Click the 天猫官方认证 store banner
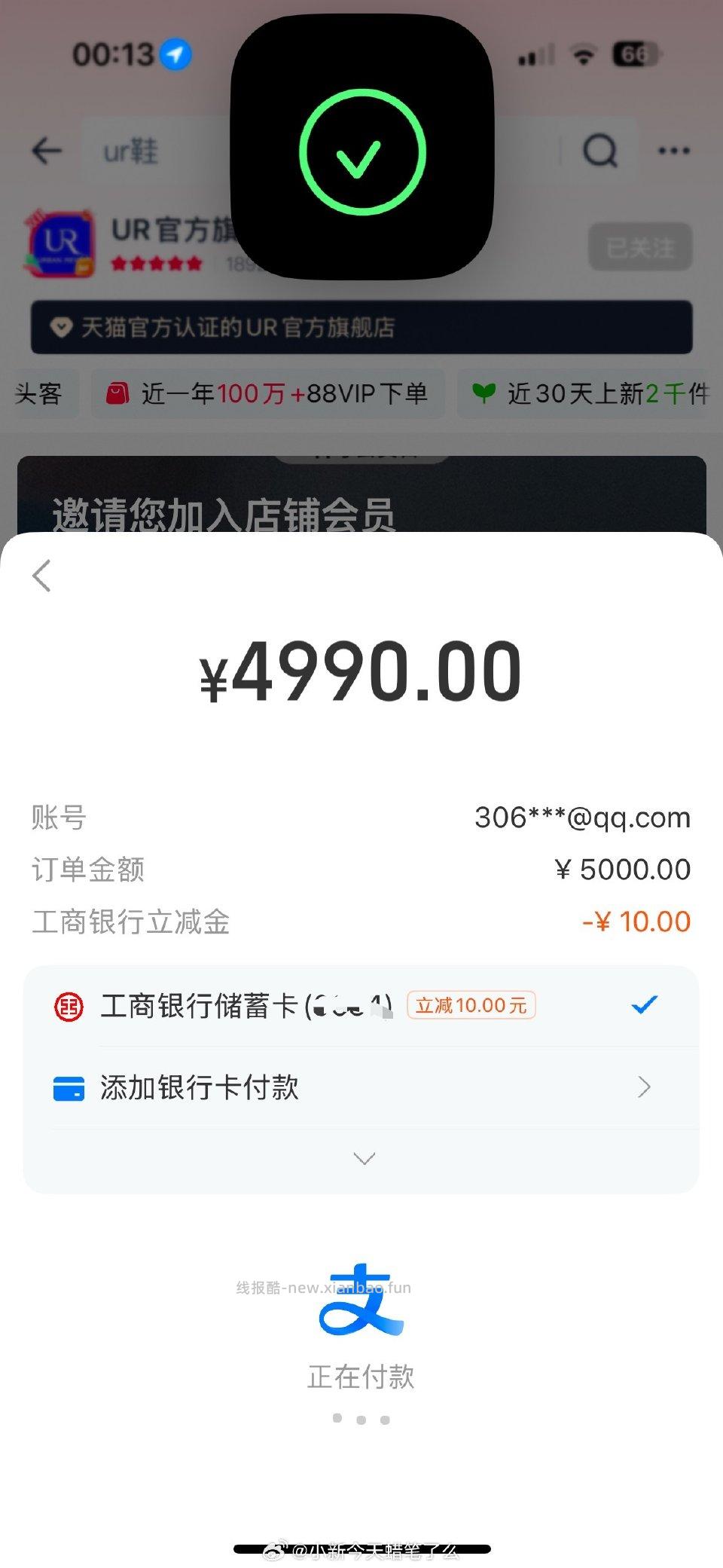Screen dimensions: 723x1568 tap(361, 327)
